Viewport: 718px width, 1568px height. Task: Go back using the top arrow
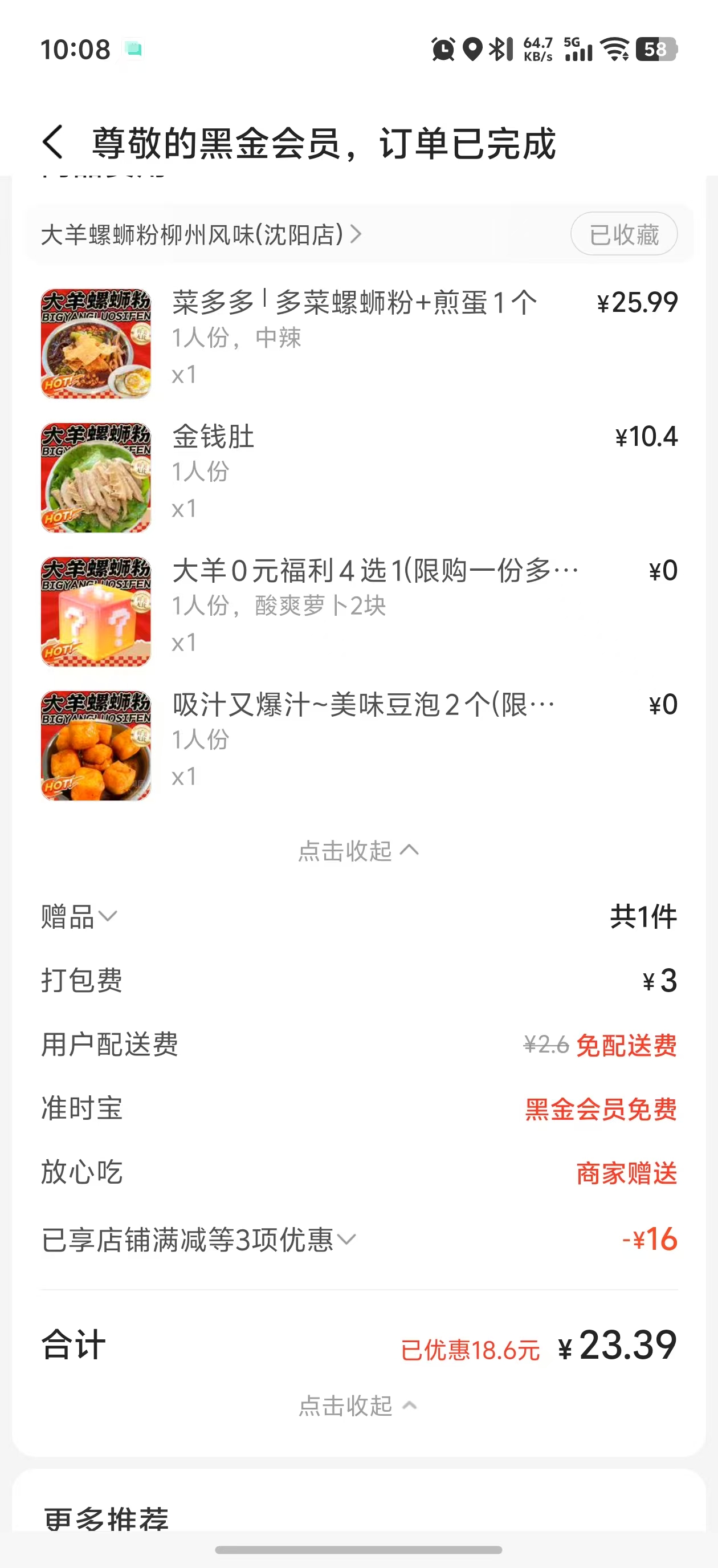(53, 143)
